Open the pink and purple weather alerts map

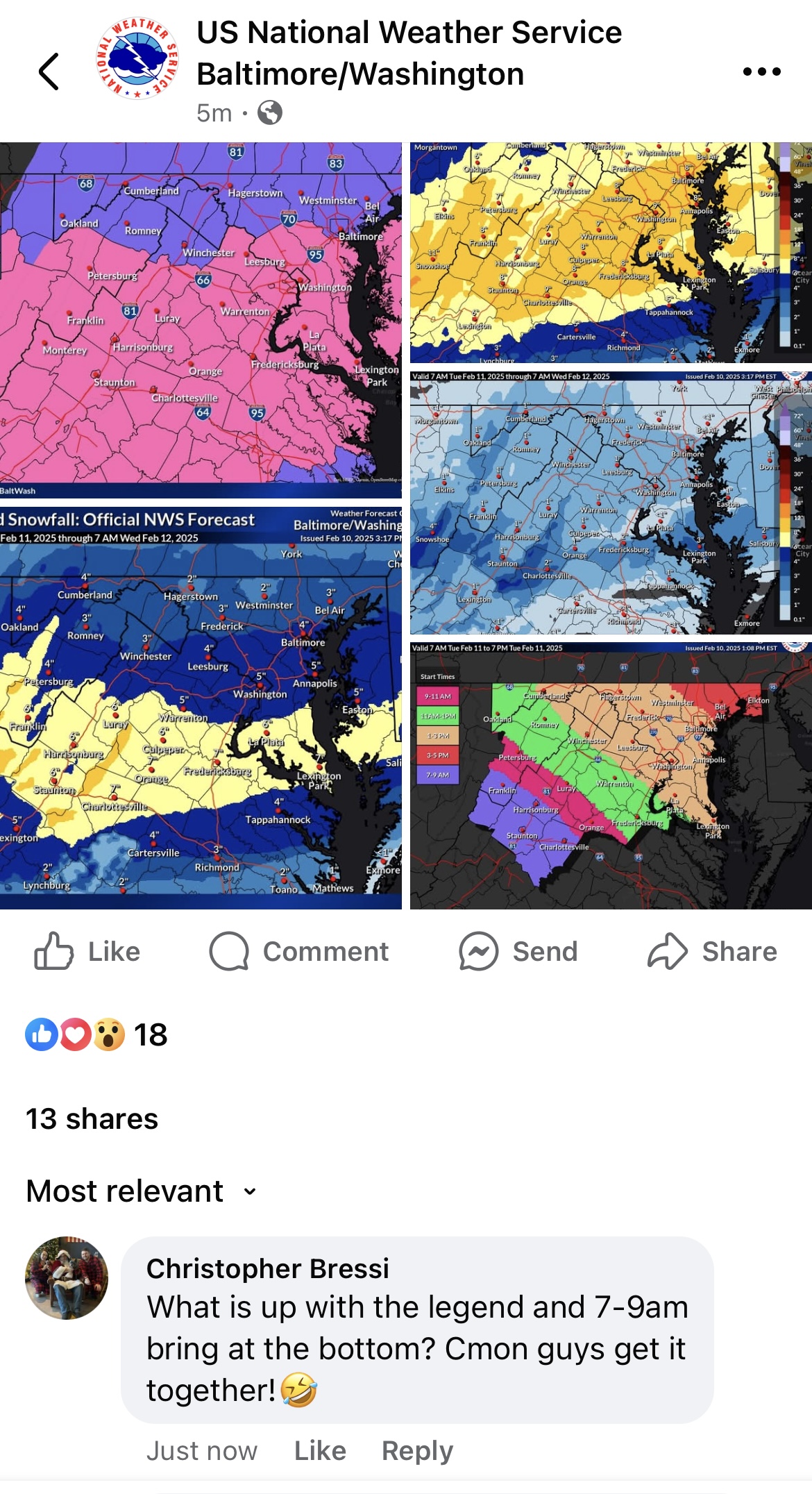pyautogui.click(x=200, y=319)
